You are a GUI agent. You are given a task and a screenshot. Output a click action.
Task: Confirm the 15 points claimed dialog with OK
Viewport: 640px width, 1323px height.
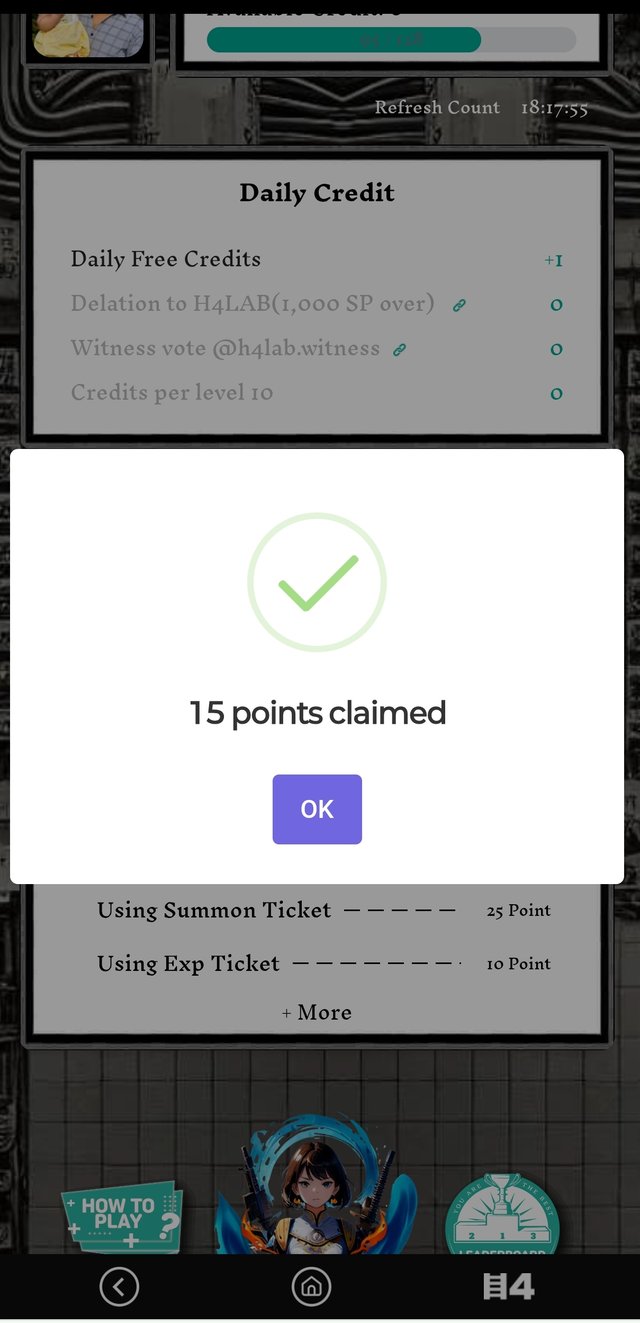click(317, 809)
